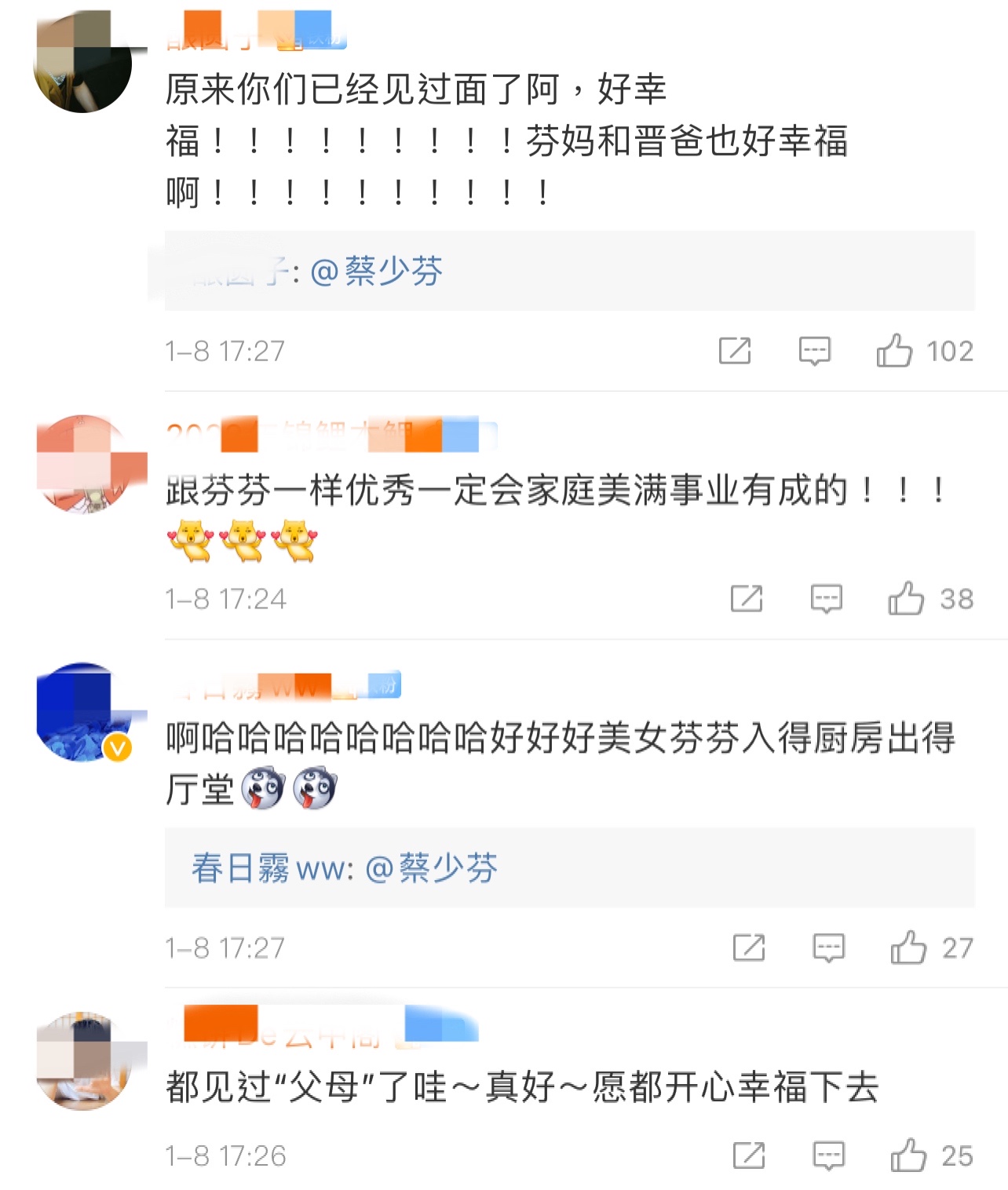Viewport: 1008px width, 1190px height.
Task: Repost the 跟芬芬一样优秀 comment
Action: coord(747,599)
